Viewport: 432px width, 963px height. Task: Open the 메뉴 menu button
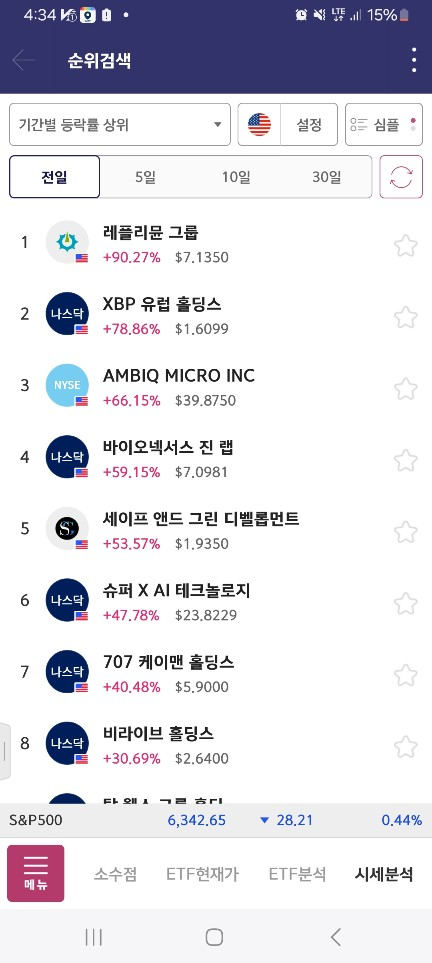[x=36, y=873]
